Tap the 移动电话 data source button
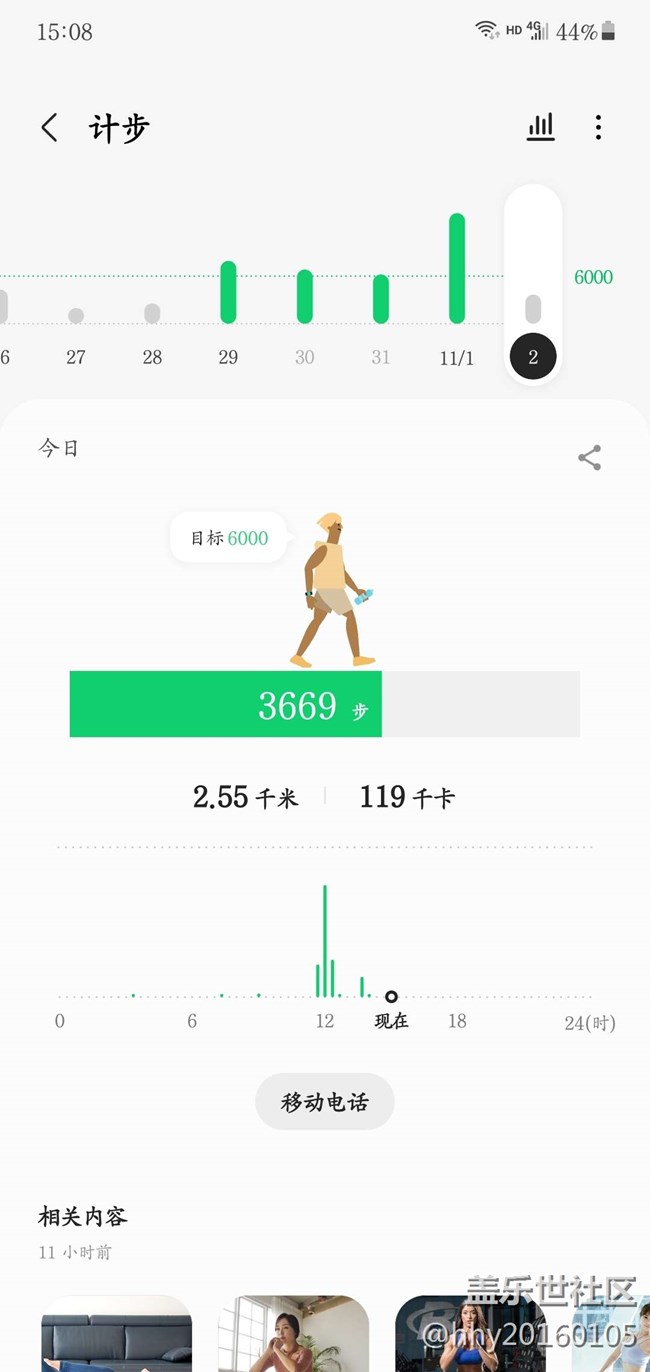This screenshot has width=650, height=1372. pyautogui.click(x=325, y=1102)
